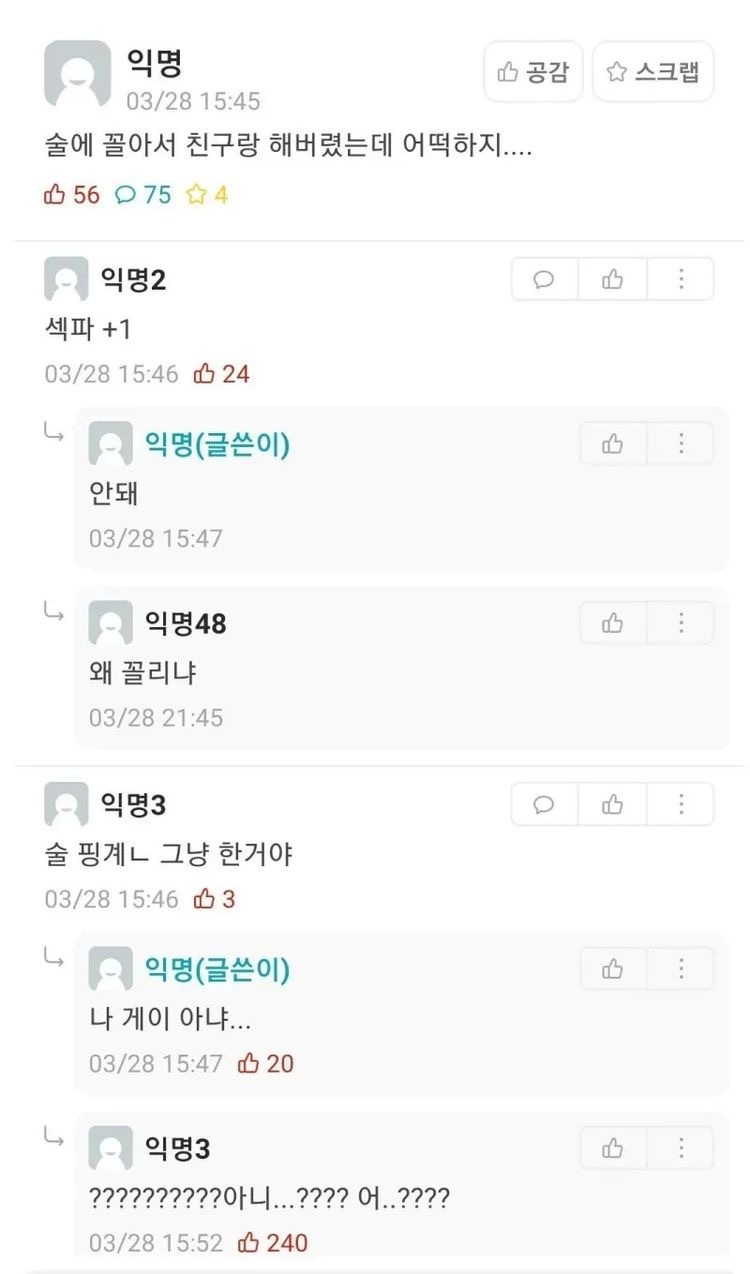This screenshot has width=750, height=1274.
Task: Like 익명3's comment '술 핑계ㄴ'
Action: [613, 804]
